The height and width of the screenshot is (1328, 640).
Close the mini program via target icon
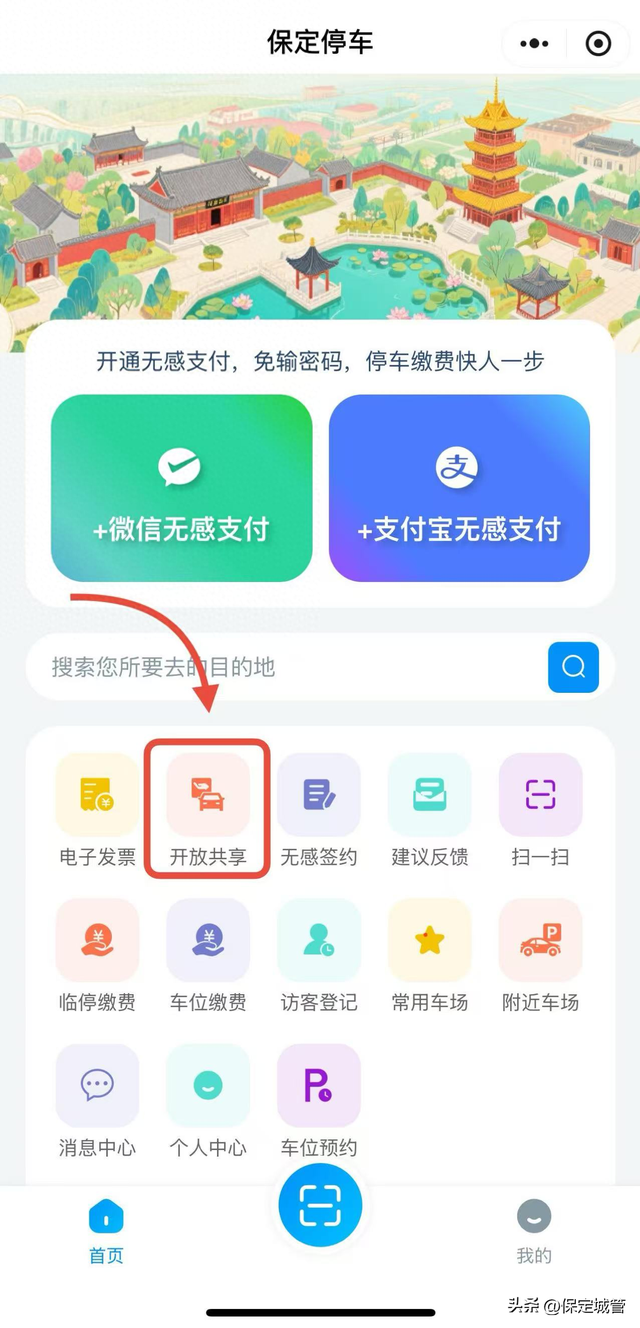click(x=598, y=43)
